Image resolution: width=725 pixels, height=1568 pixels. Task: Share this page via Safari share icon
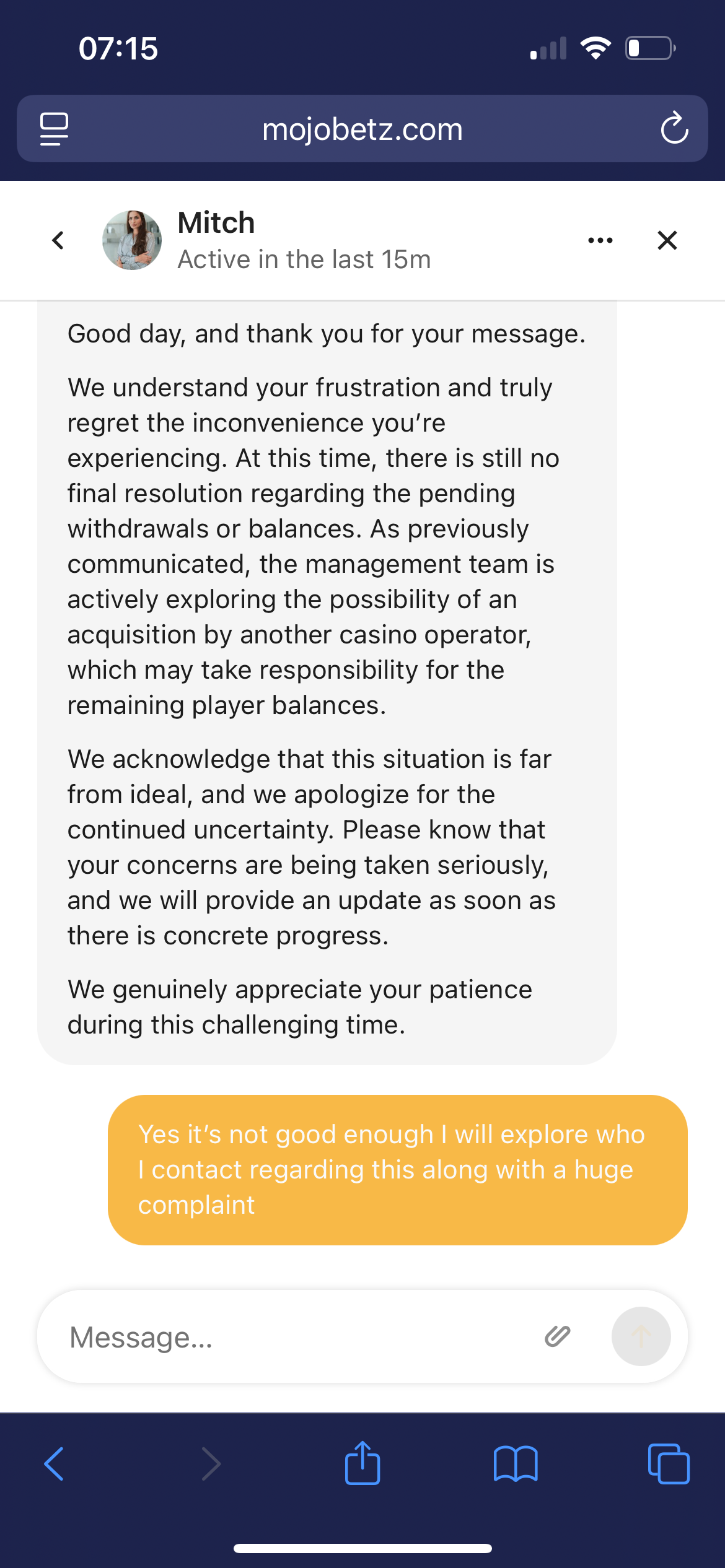point(362,1464)
